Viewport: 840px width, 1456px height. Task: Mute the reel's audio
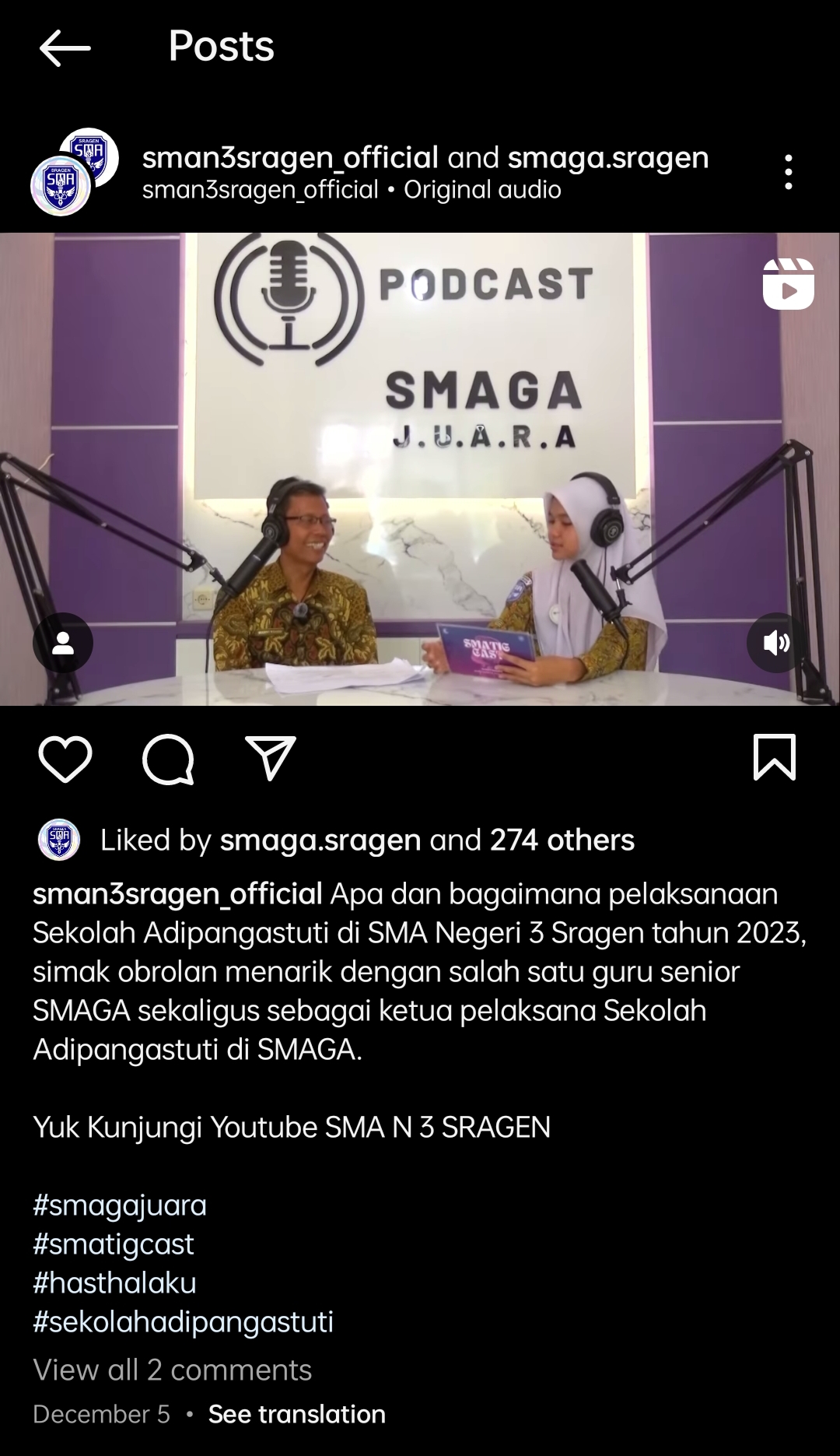point(776,643)
